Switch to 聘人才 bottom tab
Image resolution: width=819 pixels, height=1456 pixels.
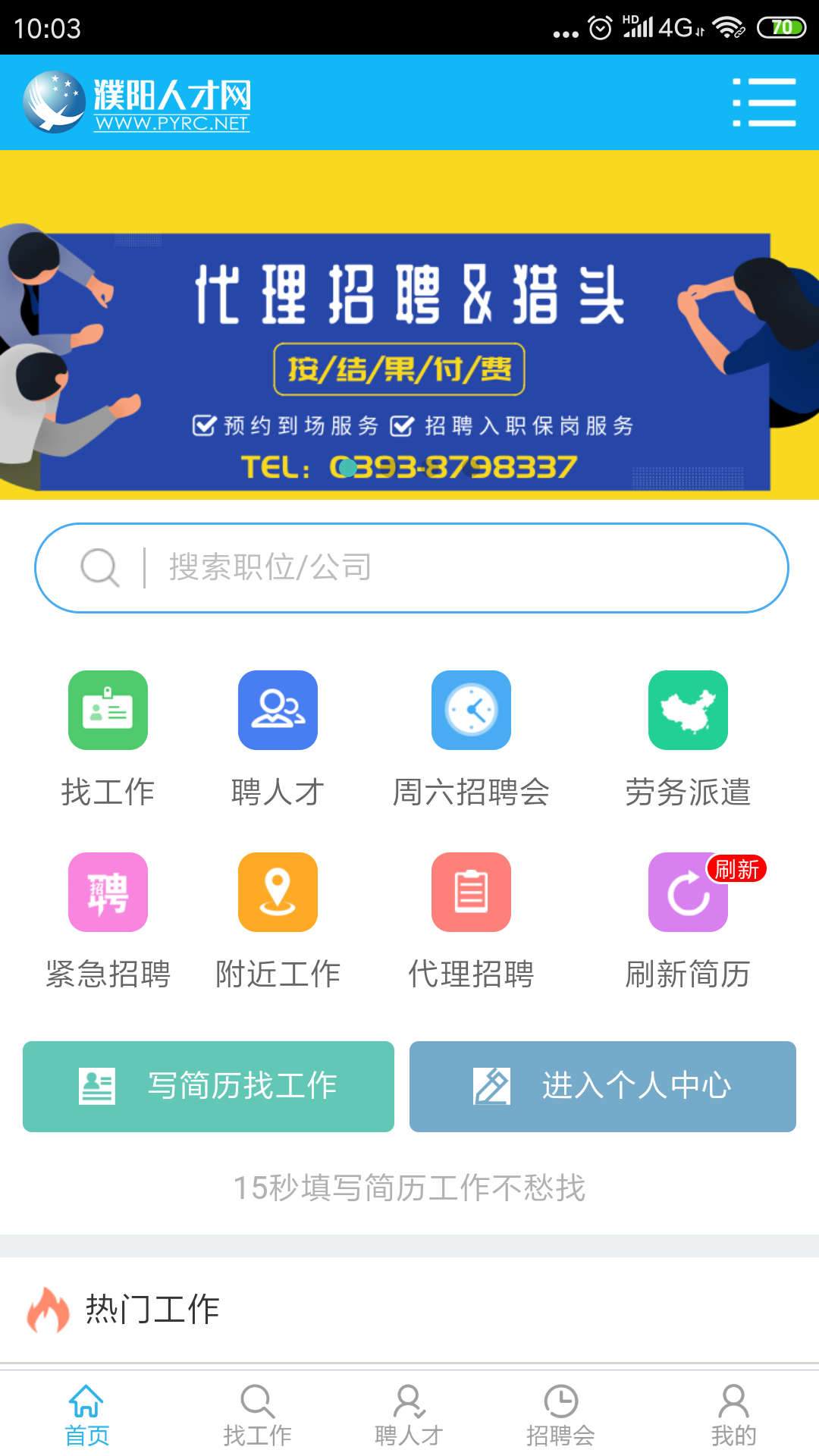click(409, 1414)
